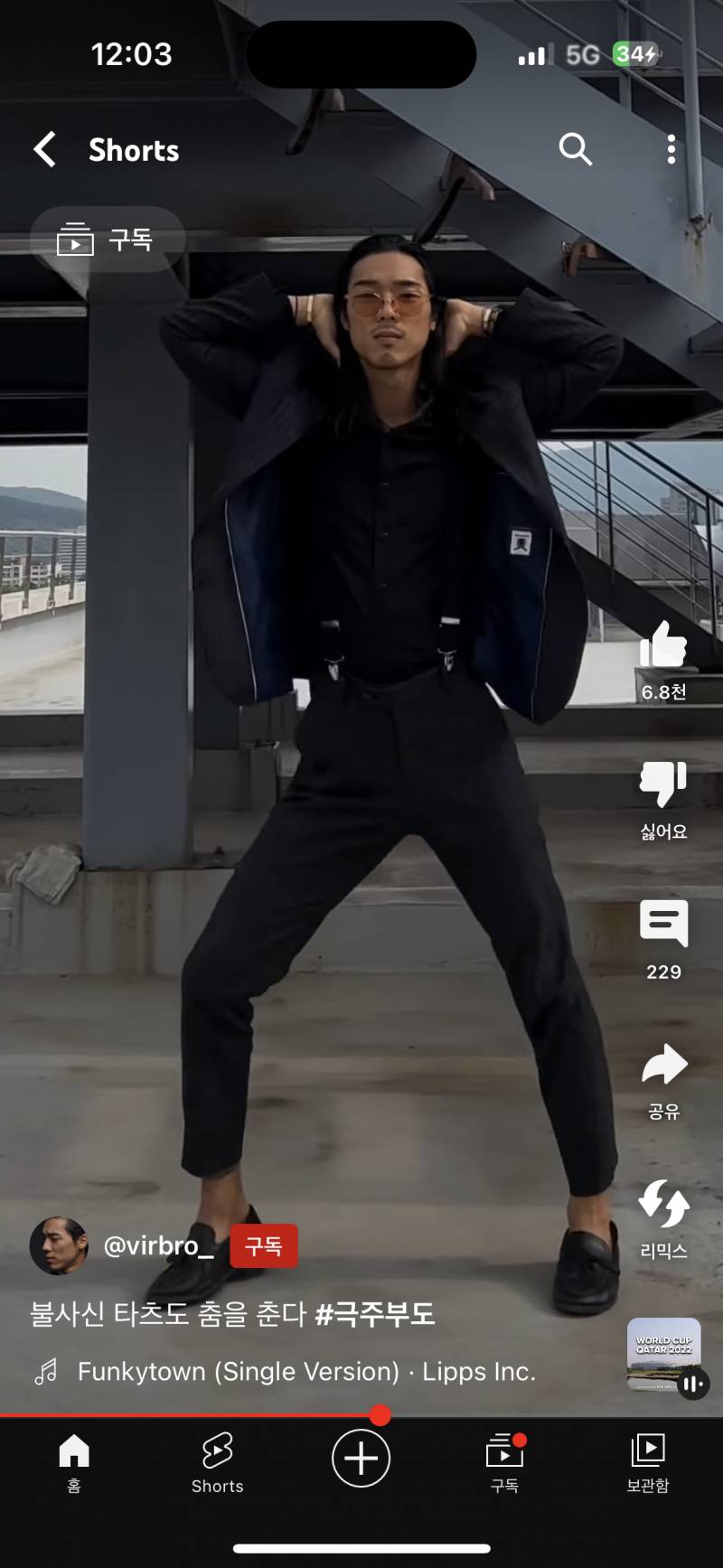
Task: Switch to the 홈 tab
Action: click(74, 1462)
